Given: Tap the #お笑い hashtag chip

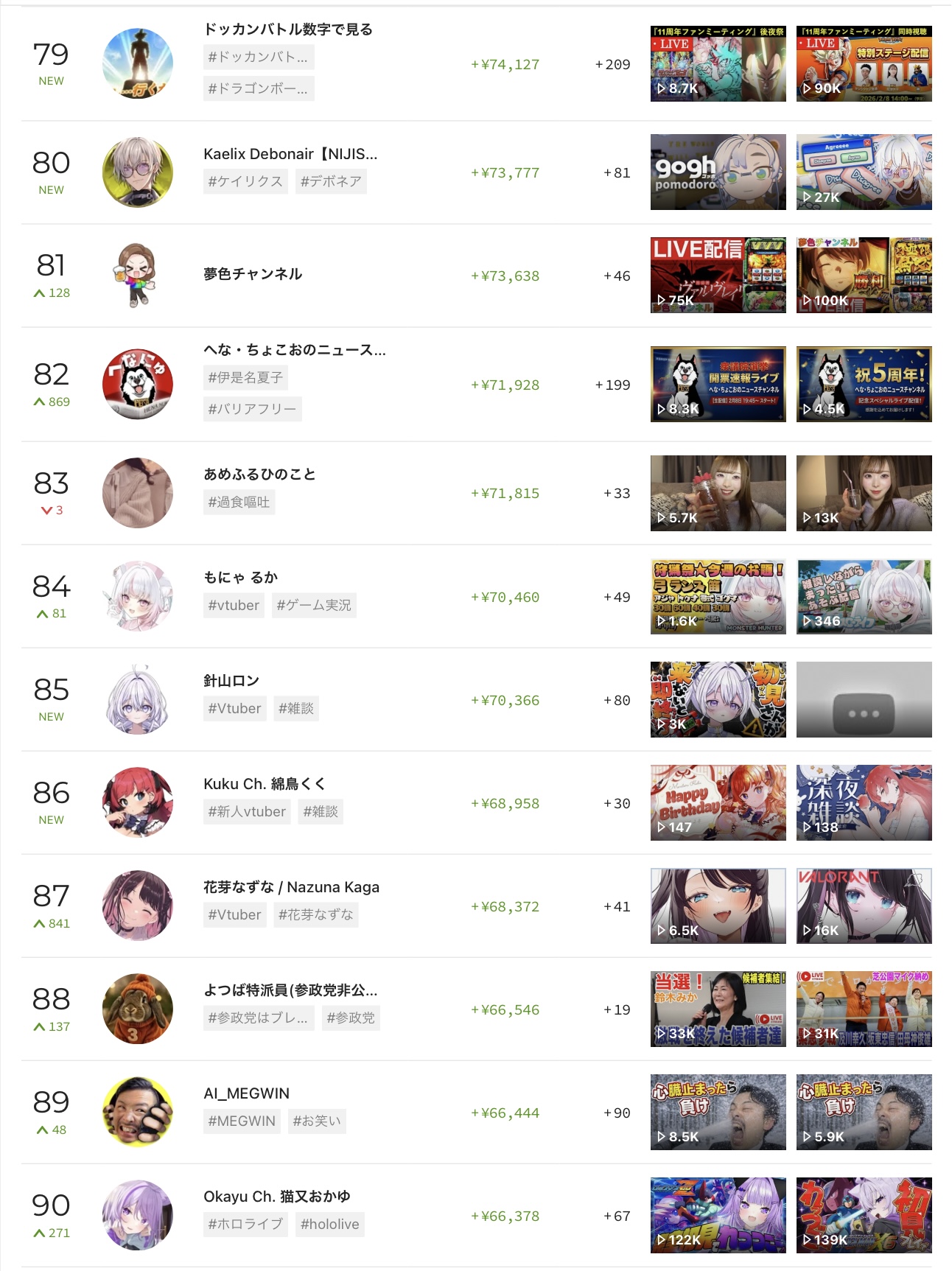Looking at the screenshot, I should pos(317,1121).
